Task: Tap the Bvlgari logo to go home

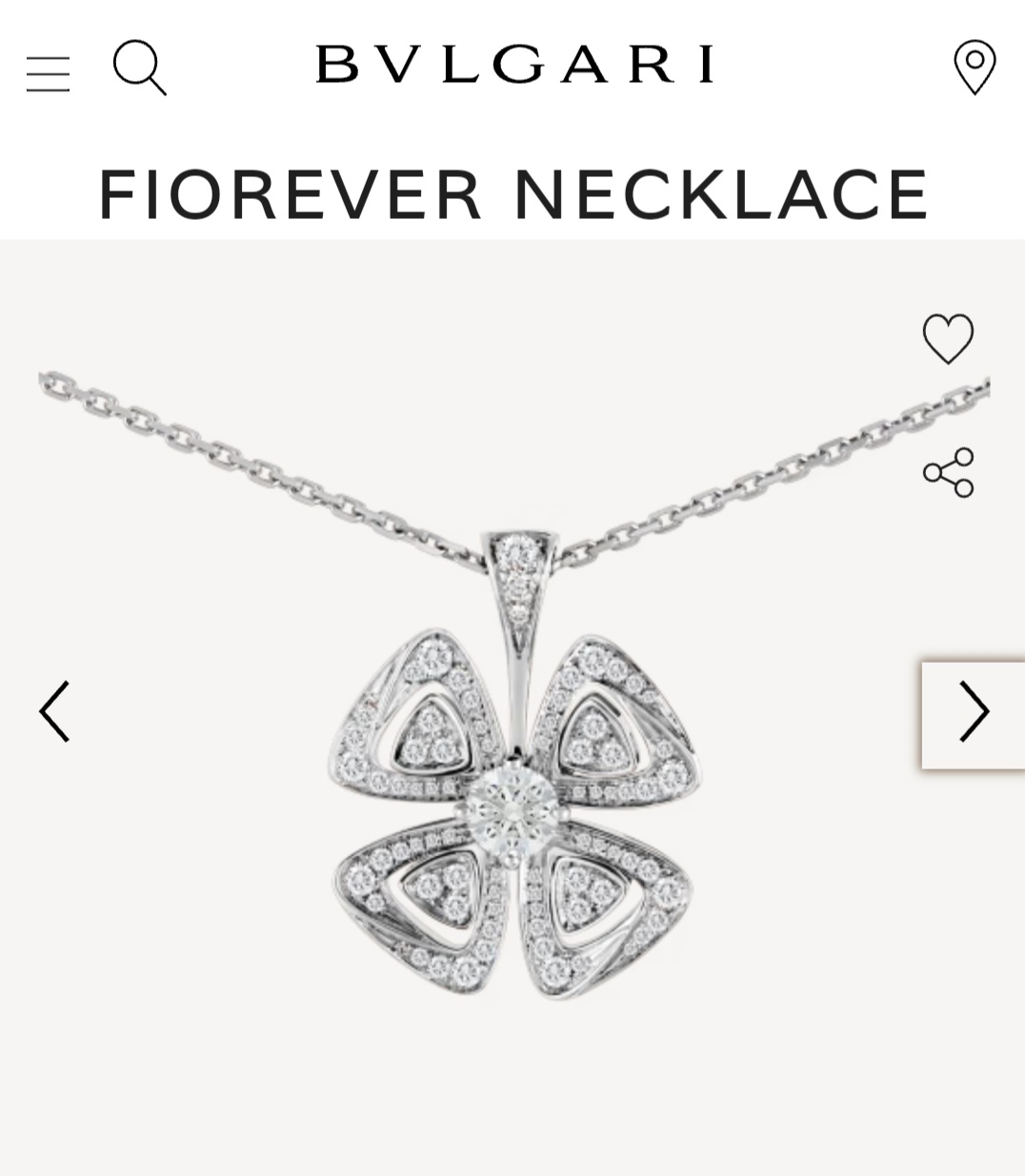Action: [514, 65]
